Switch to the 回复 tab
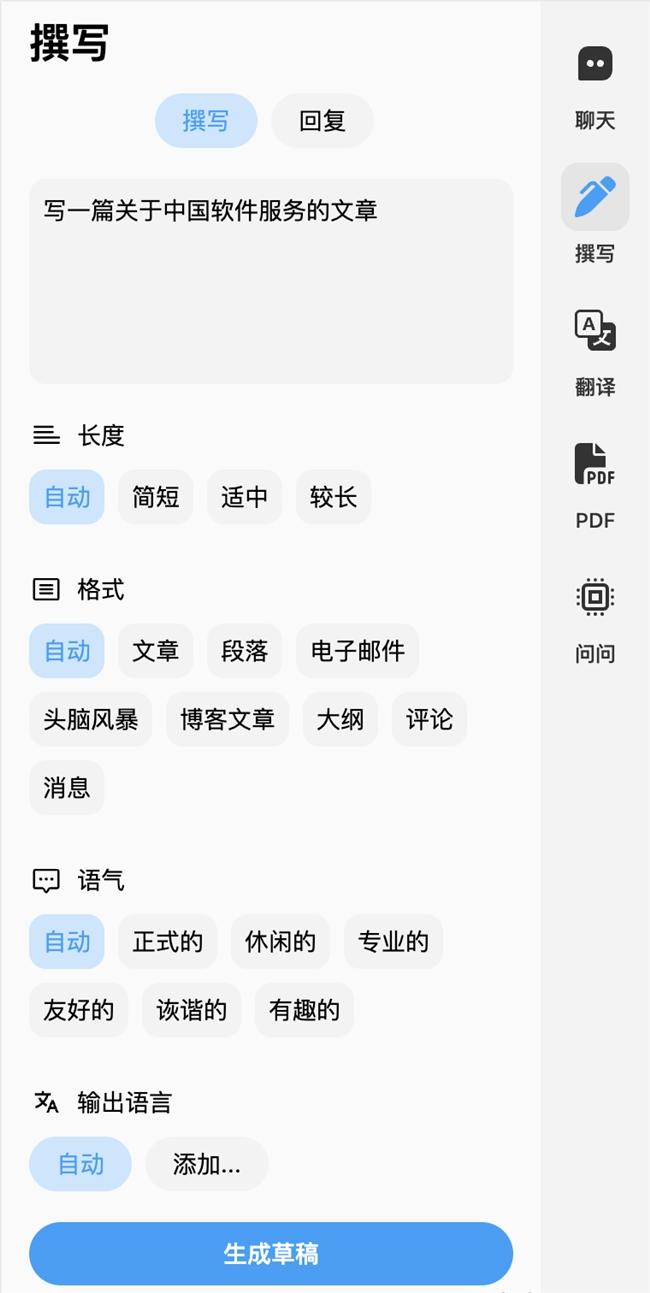The height and width of the screenshot is (1293, 650). point(322,121)
